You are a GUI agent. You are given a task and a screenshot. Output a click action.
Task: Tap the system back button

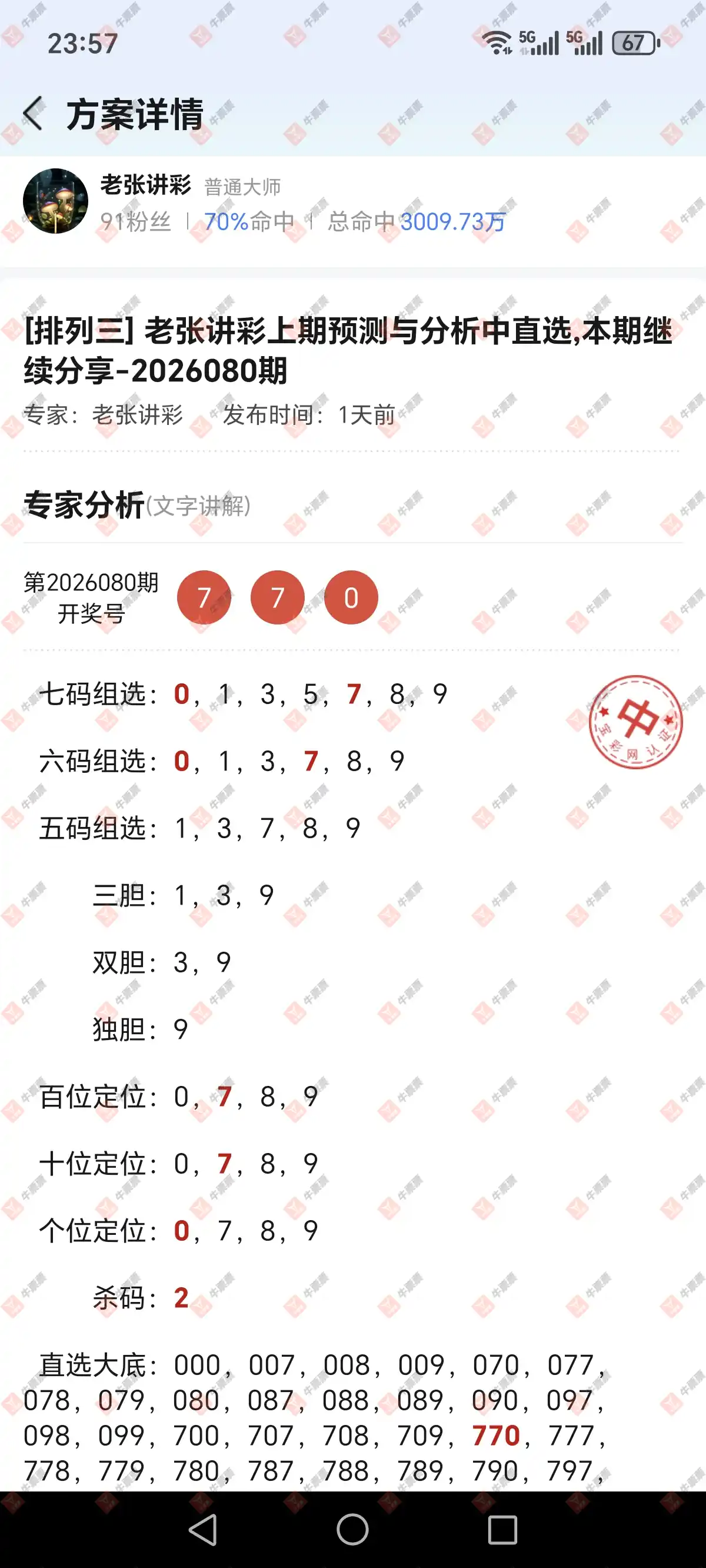point(204,1530)
